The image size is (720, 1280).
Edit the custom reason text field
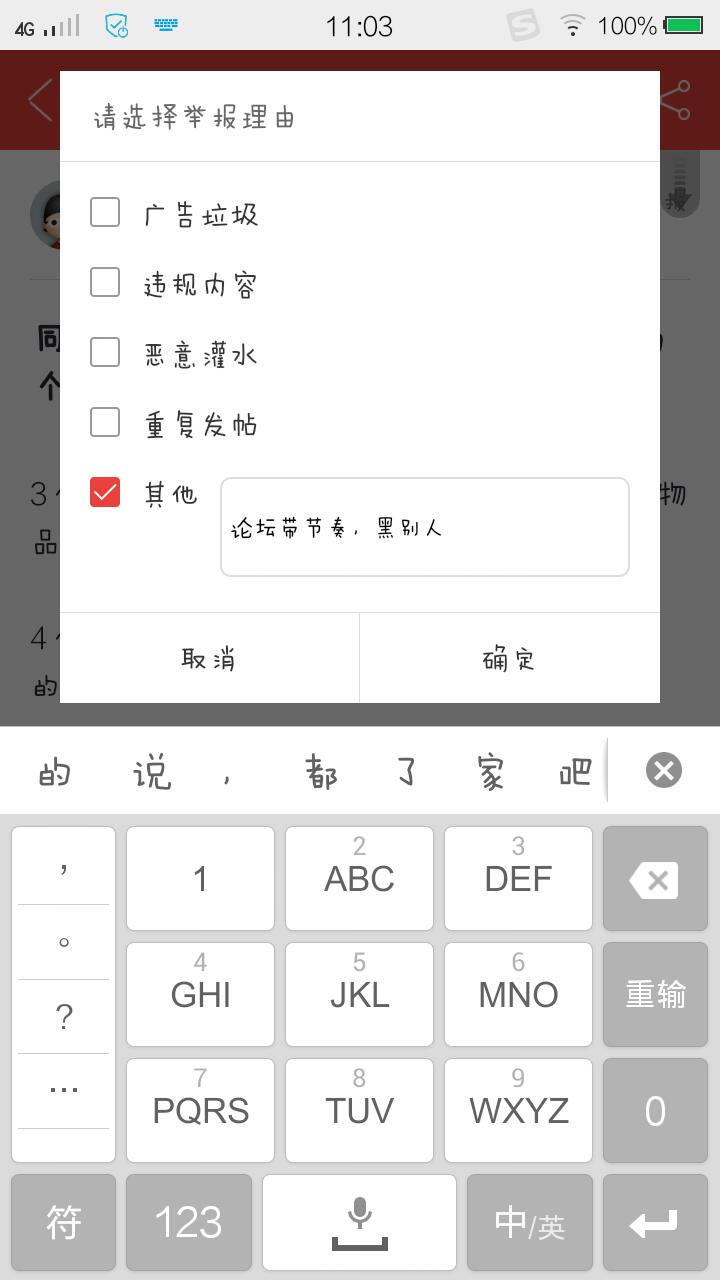(x=424, y=527)
